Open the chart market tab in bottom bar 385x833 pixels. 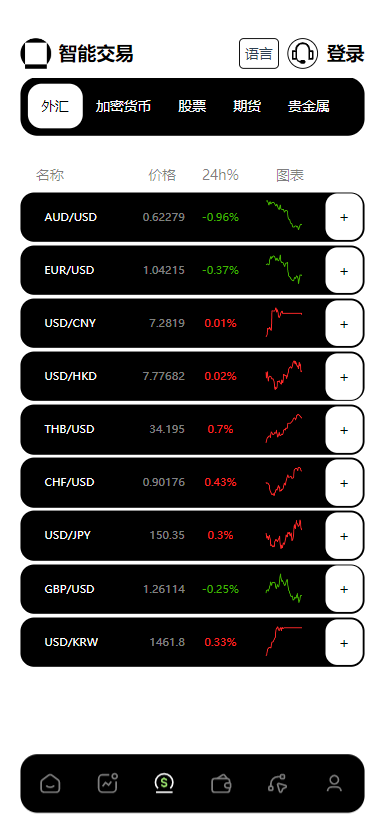(107, 783)
